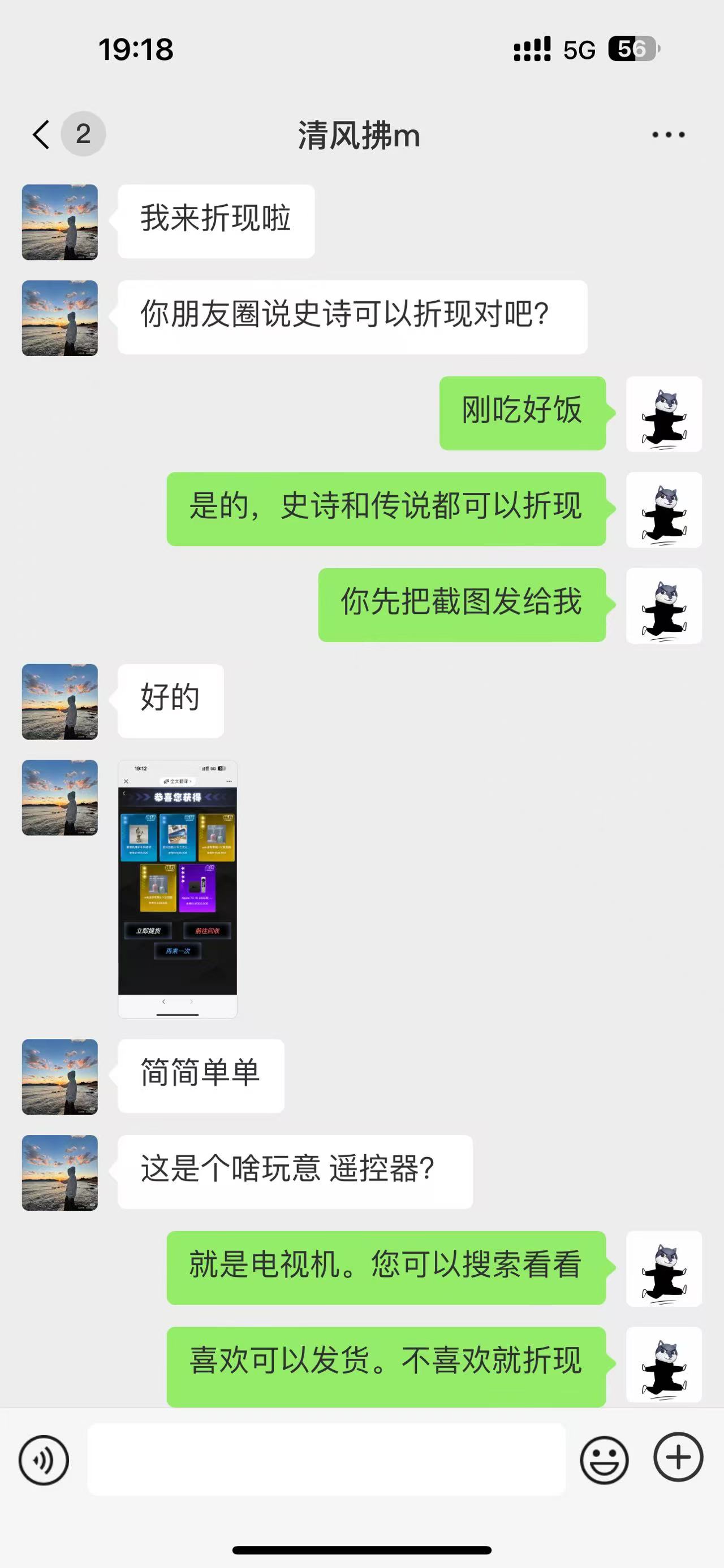
Task: Open the chat info overflow menu
Action: (668, 135)
